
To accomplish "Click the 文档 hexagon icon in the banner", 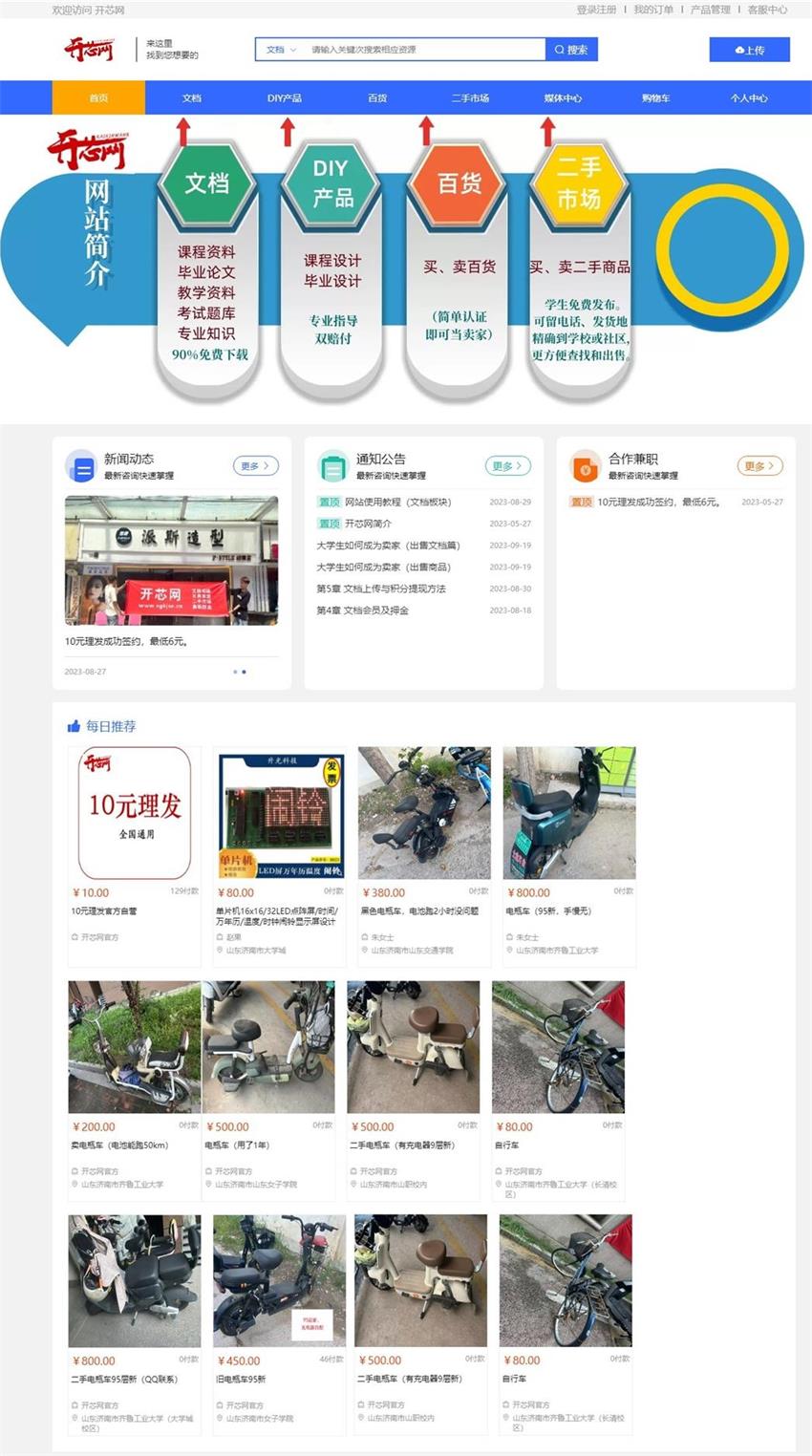I will coord(208,183).
